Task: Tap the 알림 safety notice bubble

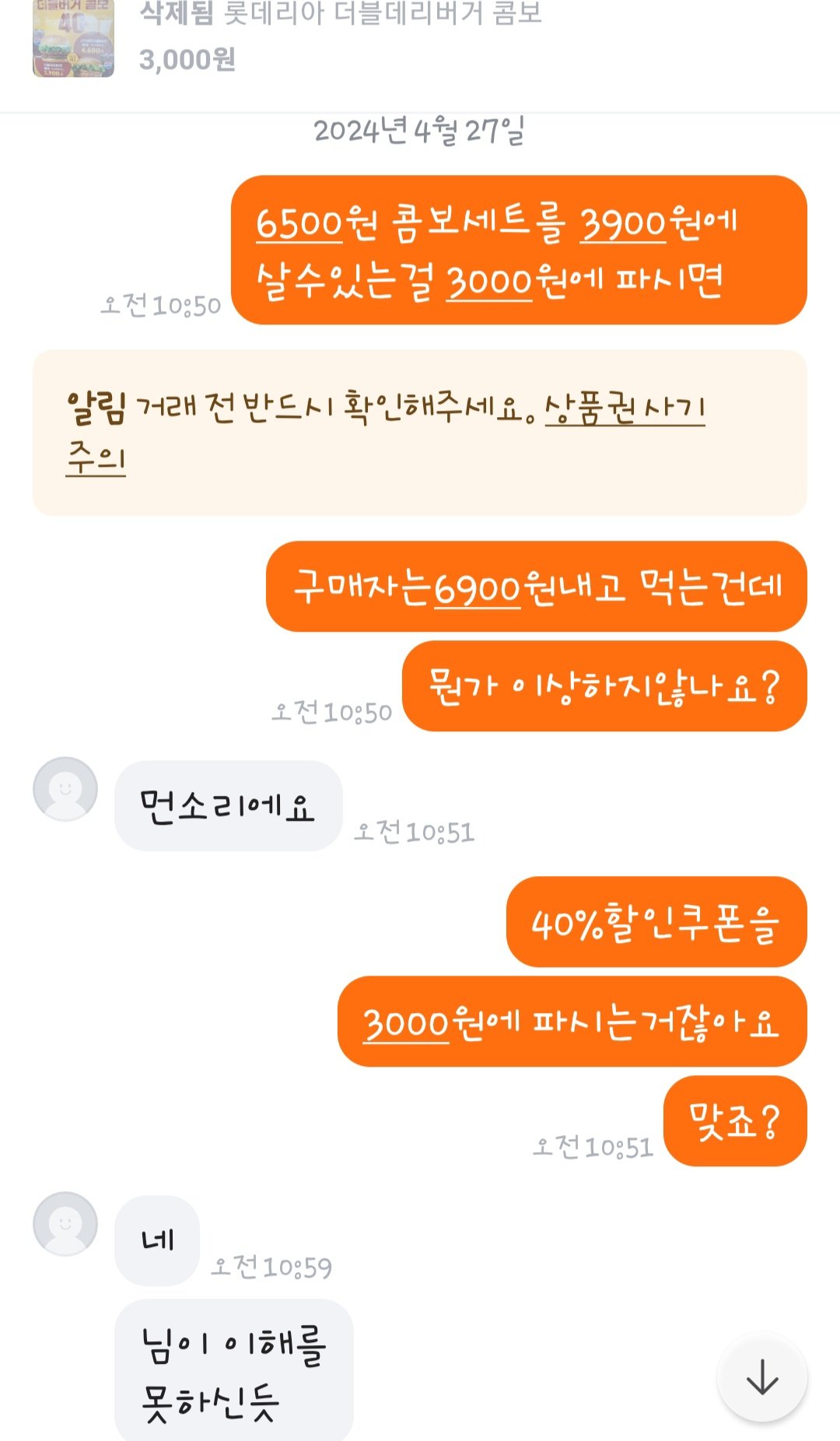Action: (420, 430)
